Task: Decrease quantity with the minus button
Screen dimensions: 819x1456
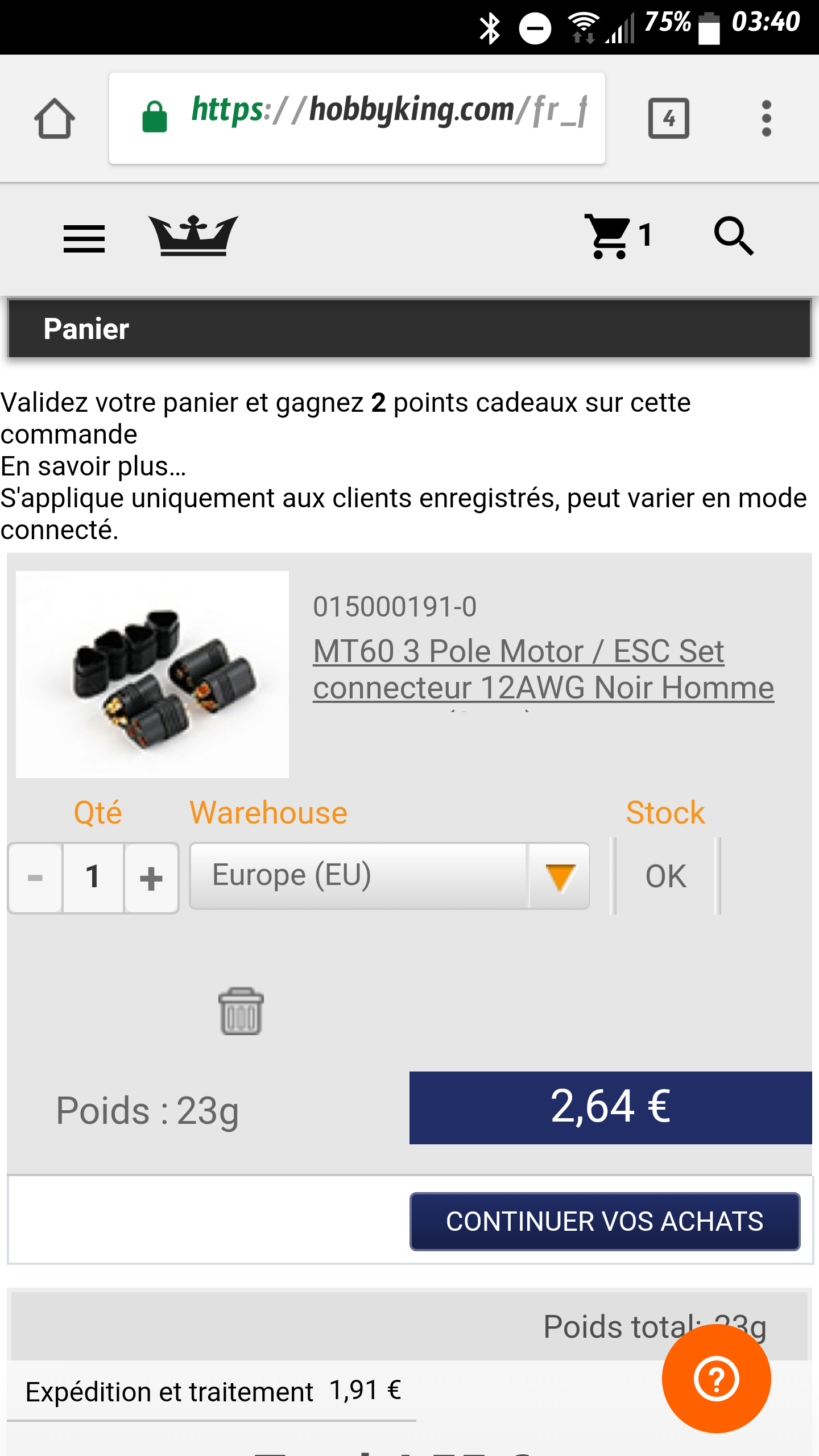Action: [x=35, y=878]
